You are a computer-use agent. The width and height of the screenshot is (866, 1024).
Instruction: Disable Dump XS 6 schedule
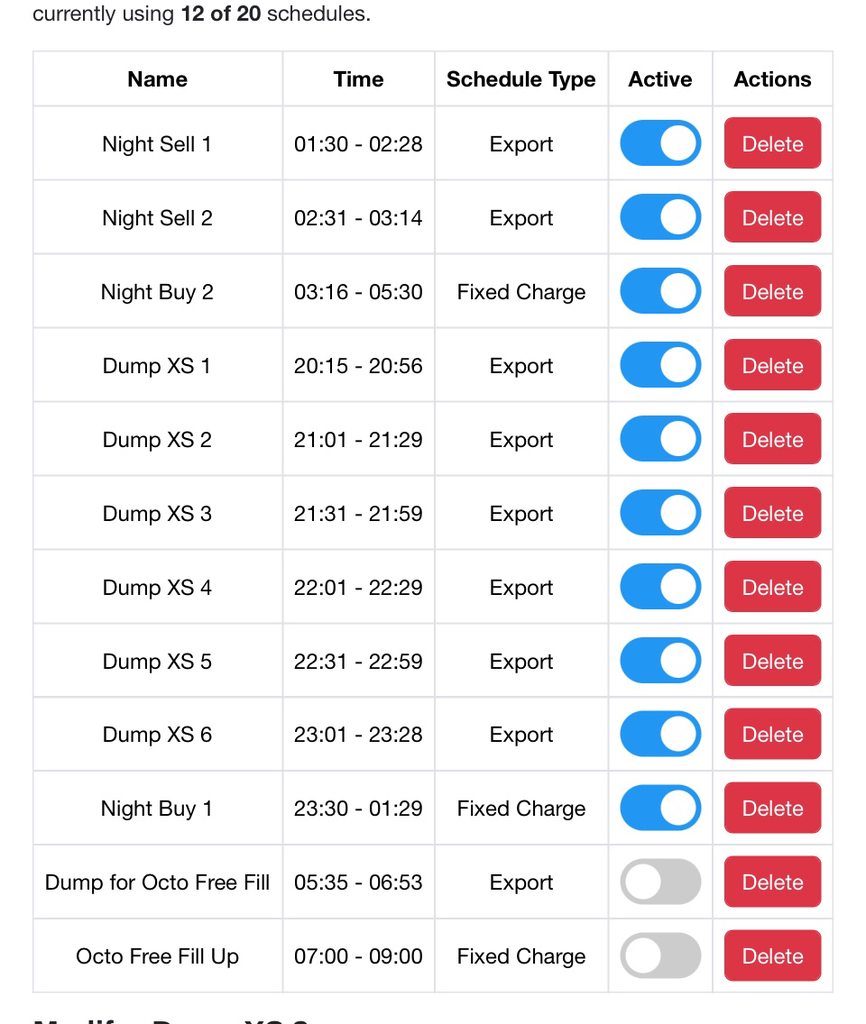pos(660,734)
